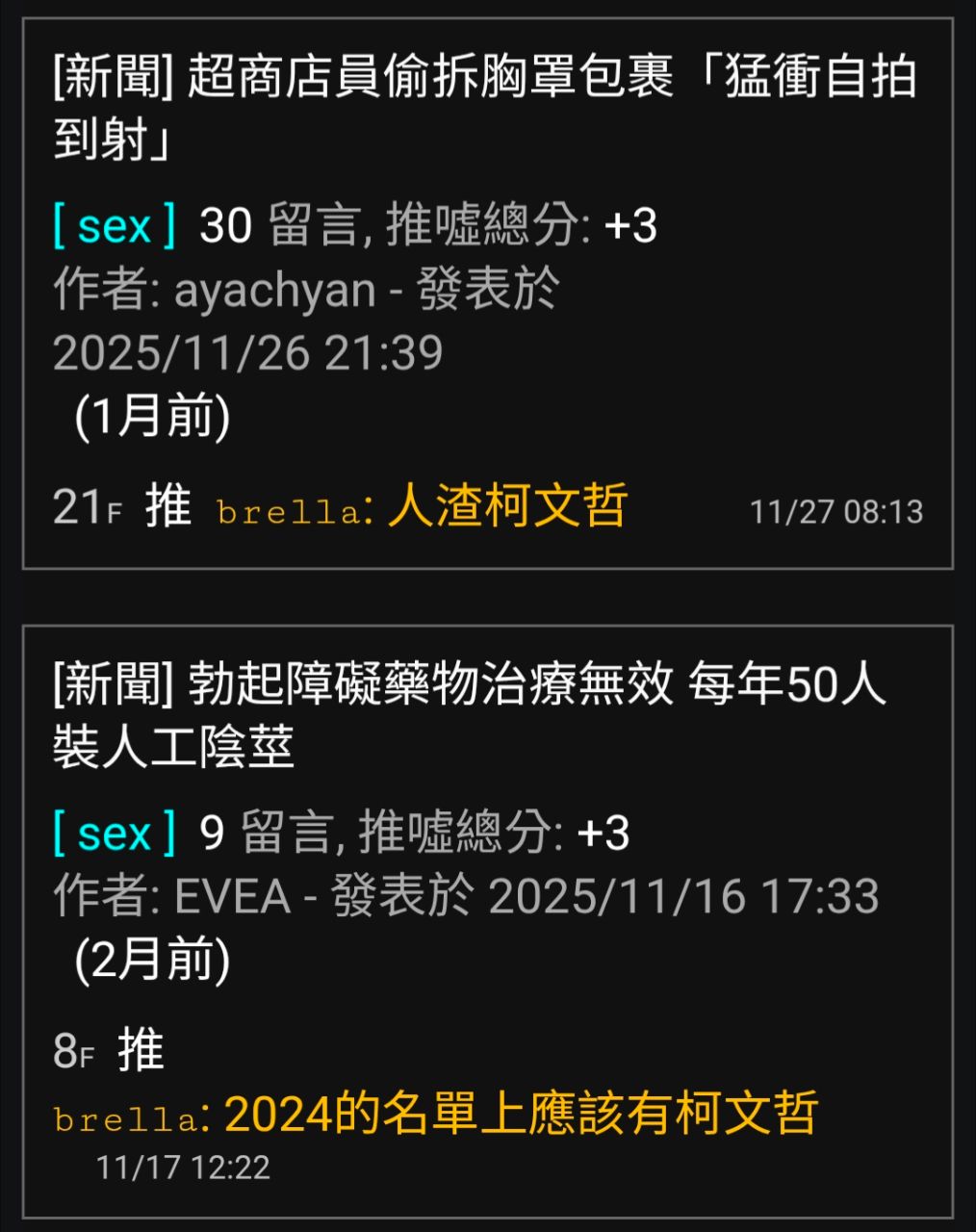
Task: Open the sex board tag on ayachyan's post
Action: pos(115,227)
